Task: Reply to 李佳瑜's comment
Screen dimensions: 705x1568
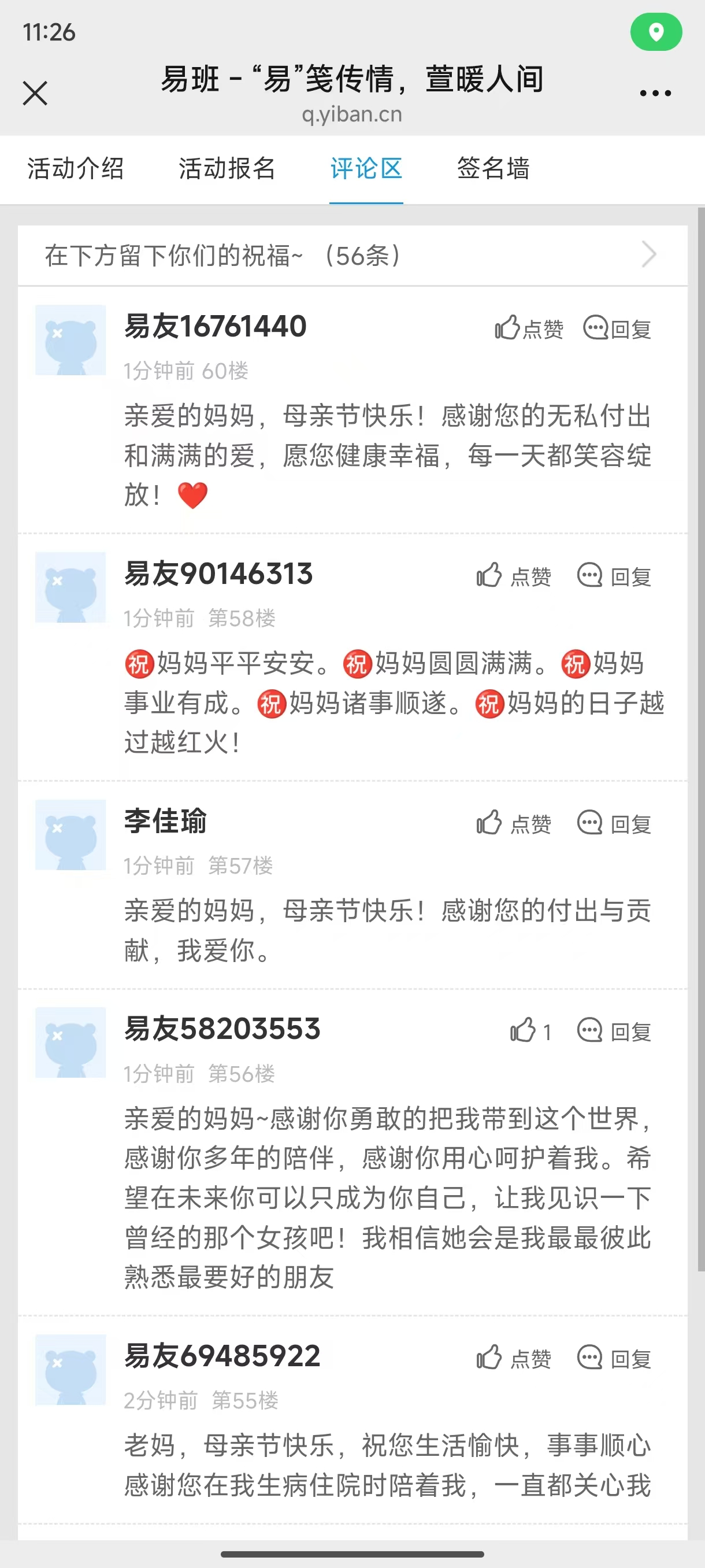Action: click(614, 823)
